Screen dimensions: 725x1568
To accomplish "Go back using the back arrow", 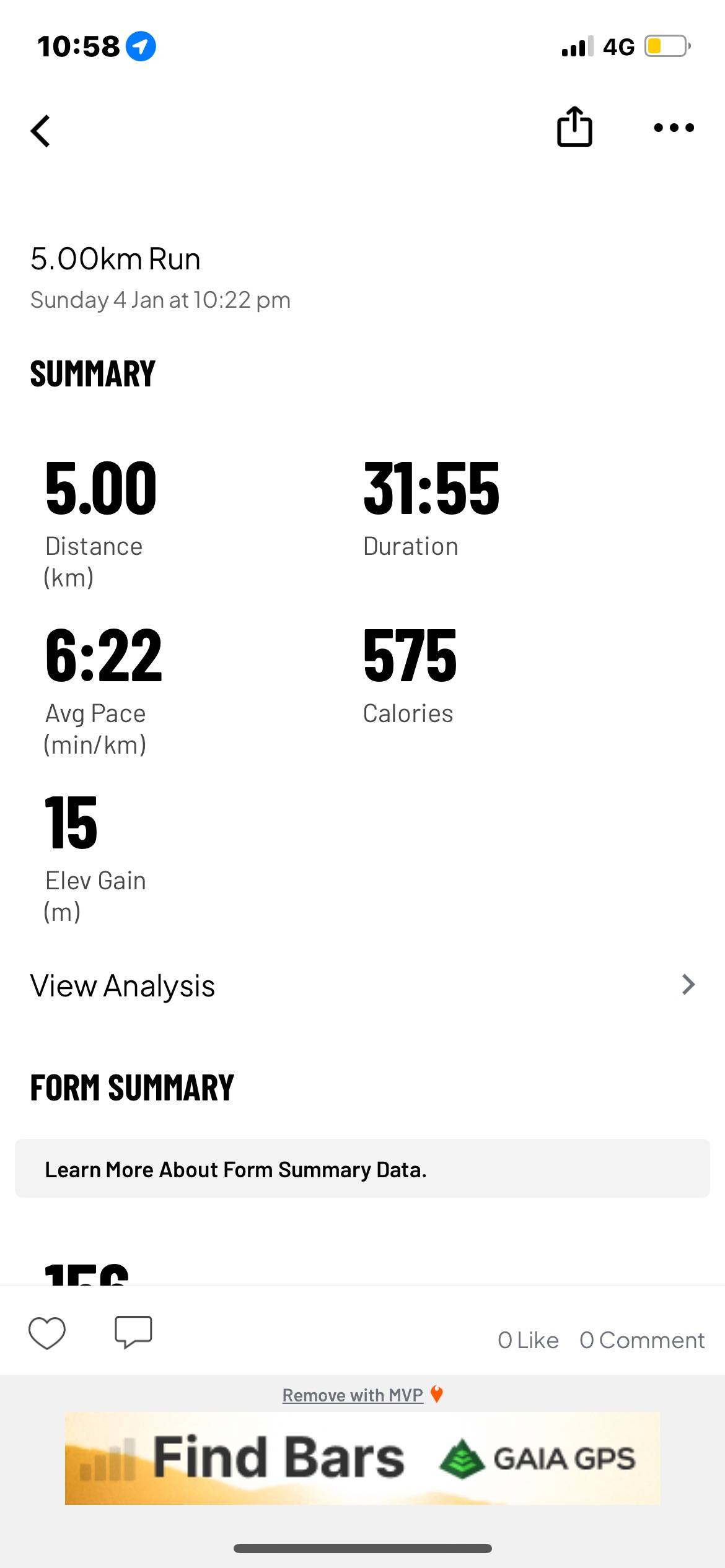I will coord(41,131).
